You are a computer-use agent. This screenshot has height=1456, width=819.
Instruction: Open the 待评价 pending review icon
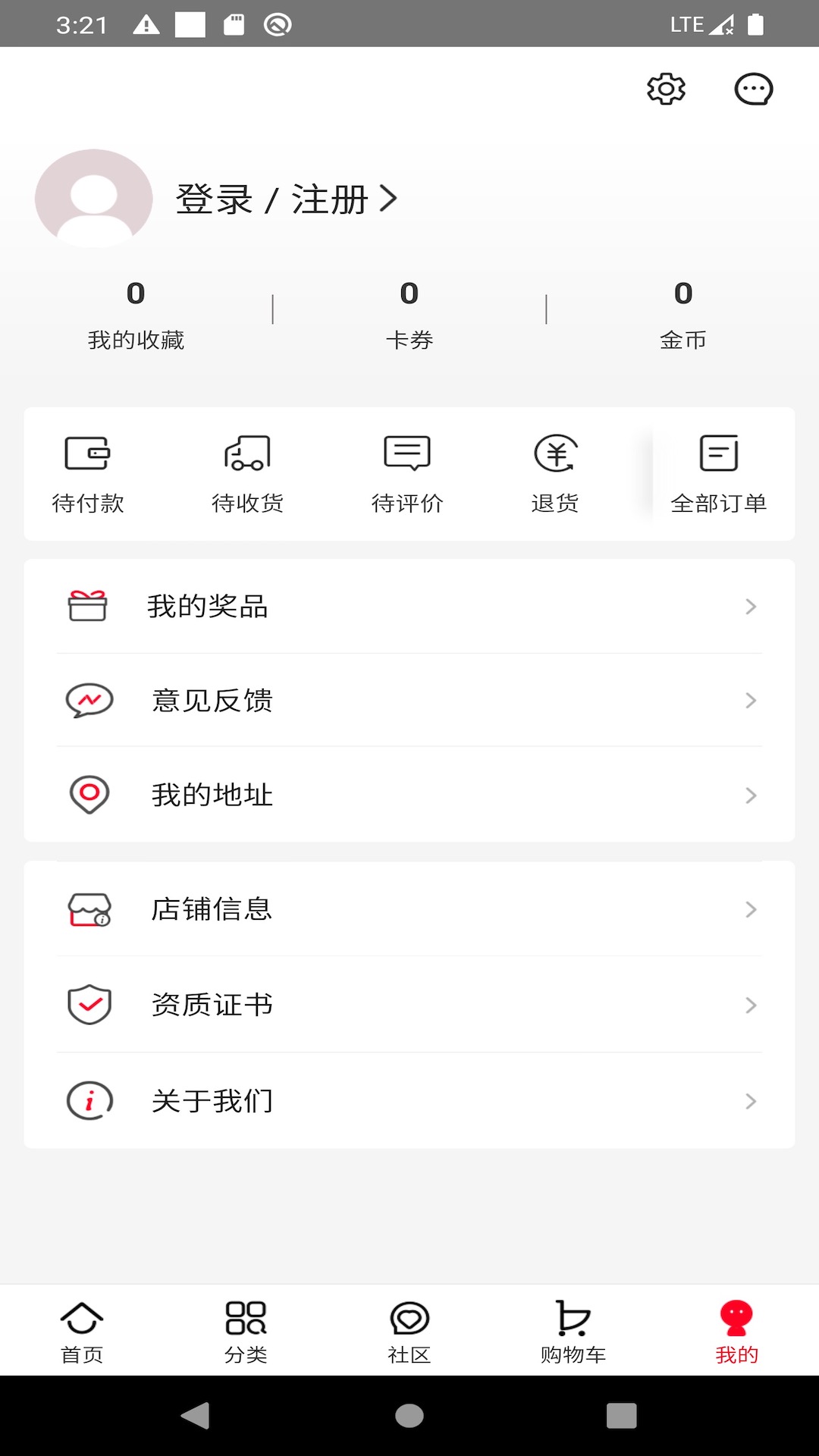click(407, 453)
